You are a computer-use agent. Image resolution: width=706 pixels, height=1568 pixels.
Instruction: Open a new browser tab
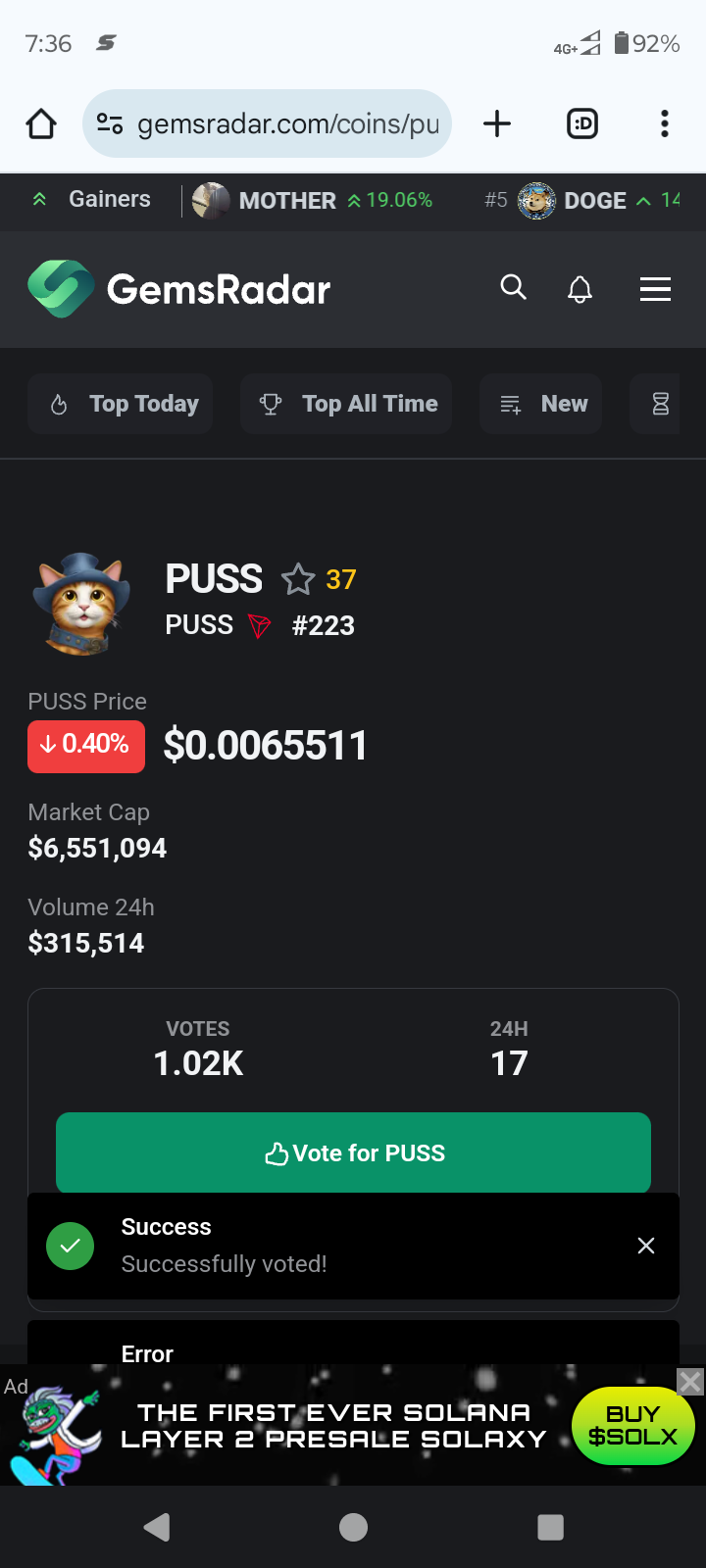[497, 123]
